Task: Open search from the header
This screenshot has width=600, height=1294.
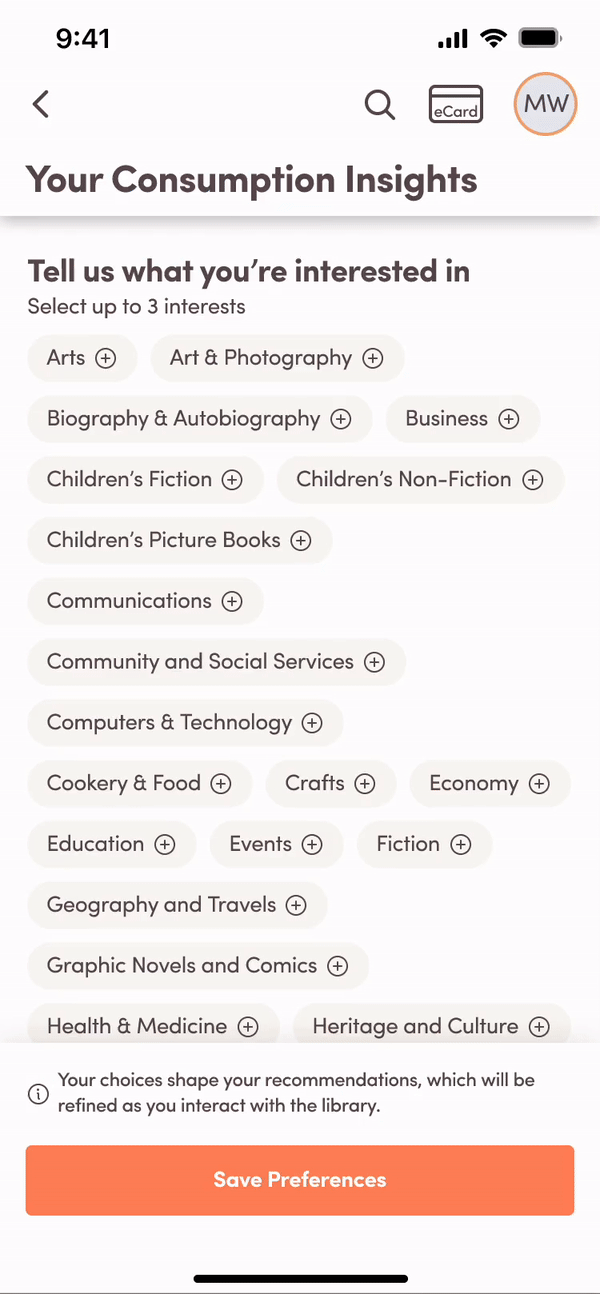Action: click(x=379, y=104)
